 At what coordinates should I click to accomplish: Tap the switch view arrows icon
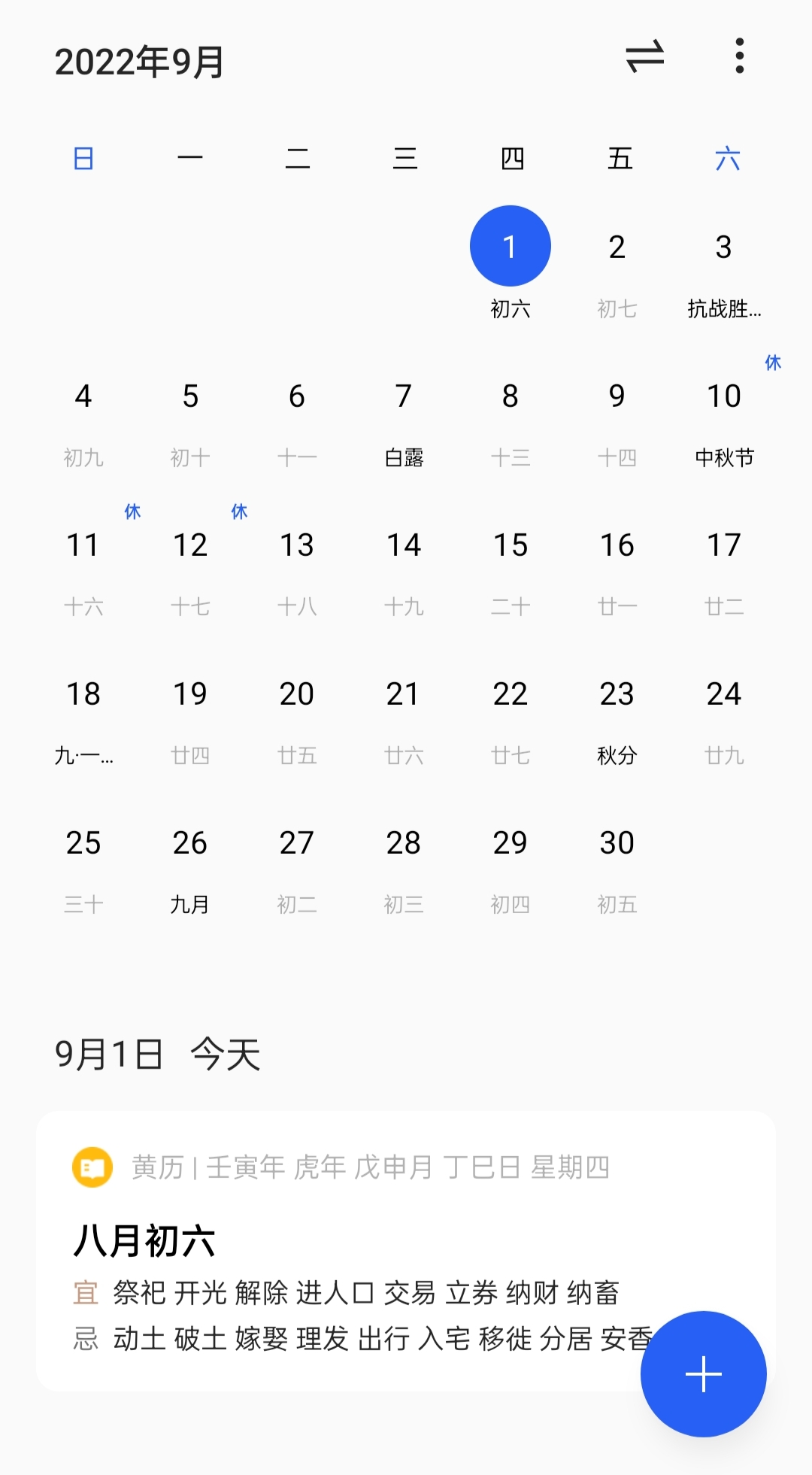[x=644, y=56]
